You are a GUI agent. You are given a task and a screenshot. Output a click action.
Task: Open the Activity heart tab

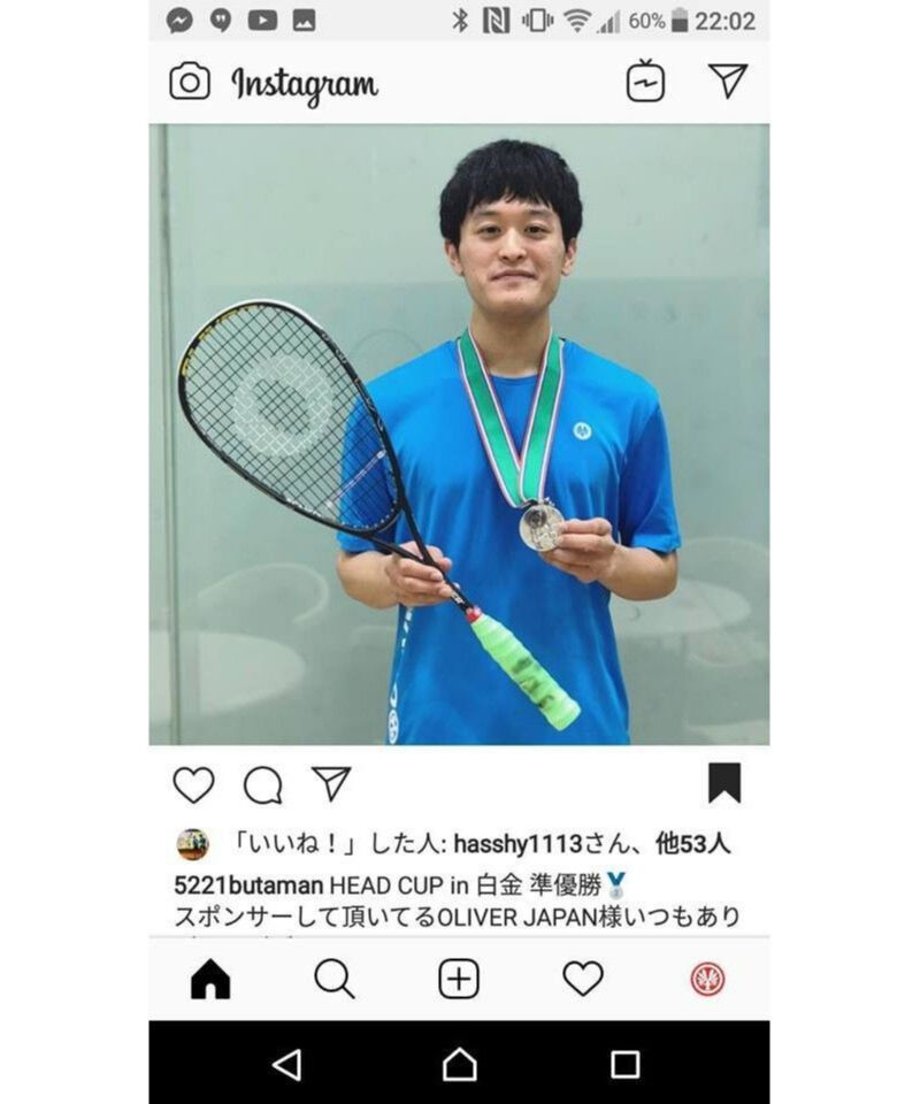pyautogui.click(x=583, y=979)
